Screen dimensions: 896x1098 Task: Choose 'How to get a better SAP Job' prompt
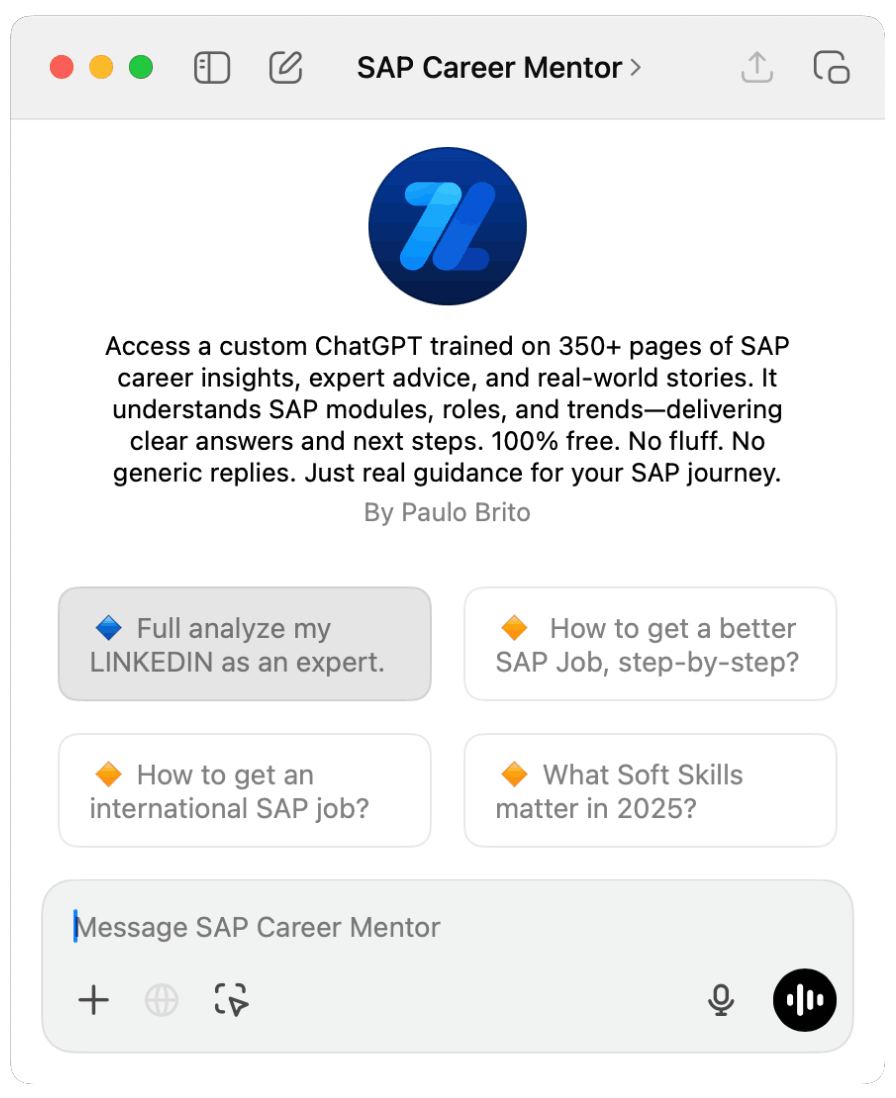point(650,644)
